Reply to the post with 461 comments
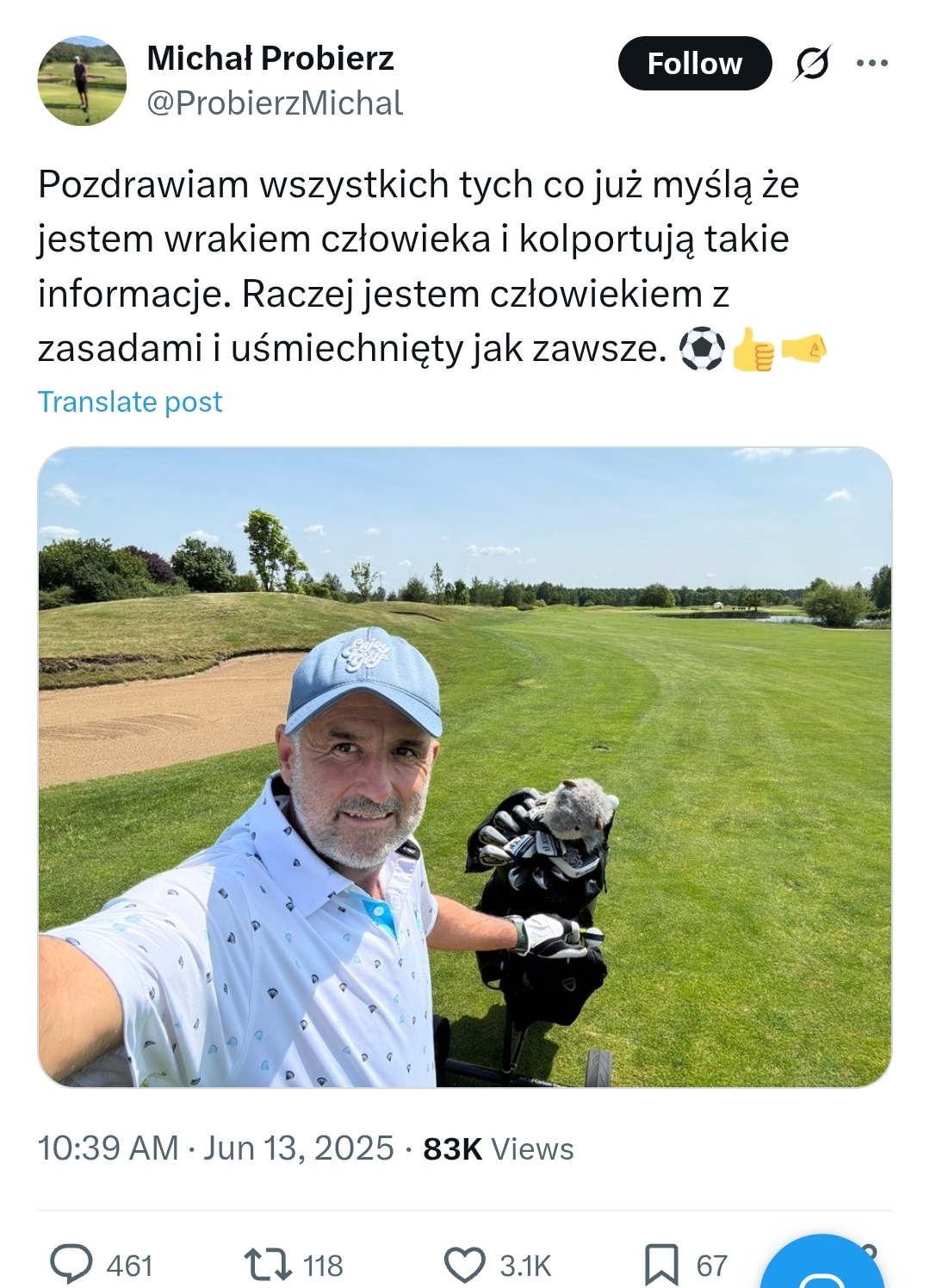The image size is (930, 1288). click(x=71, y=1264)
